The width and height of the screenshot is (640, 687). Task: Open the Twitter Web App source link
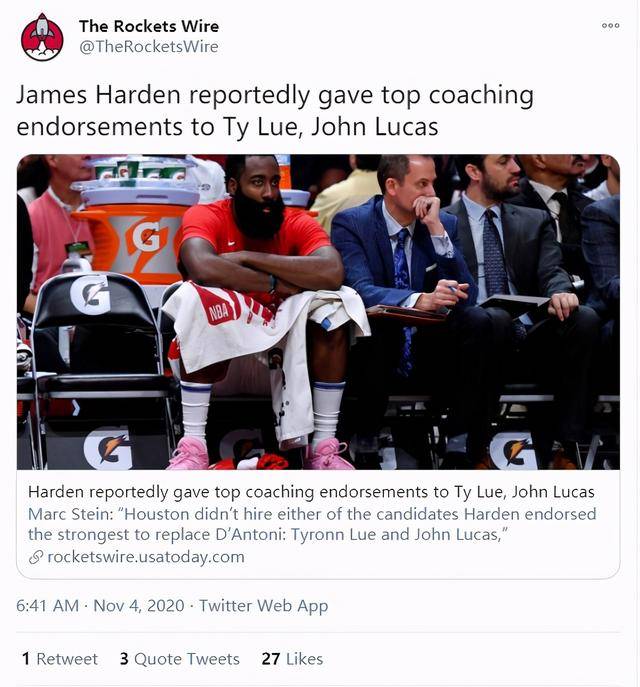point(263,606)
